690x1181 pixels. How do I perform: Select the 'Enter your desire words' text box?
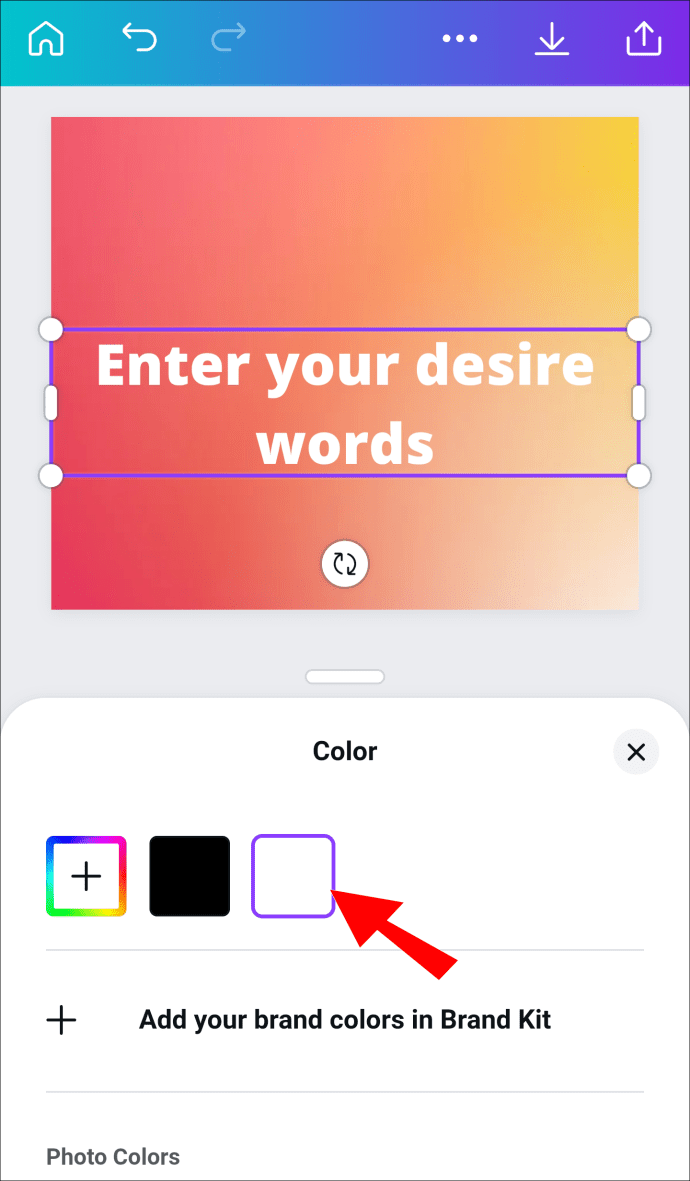[x=345, y=403]
